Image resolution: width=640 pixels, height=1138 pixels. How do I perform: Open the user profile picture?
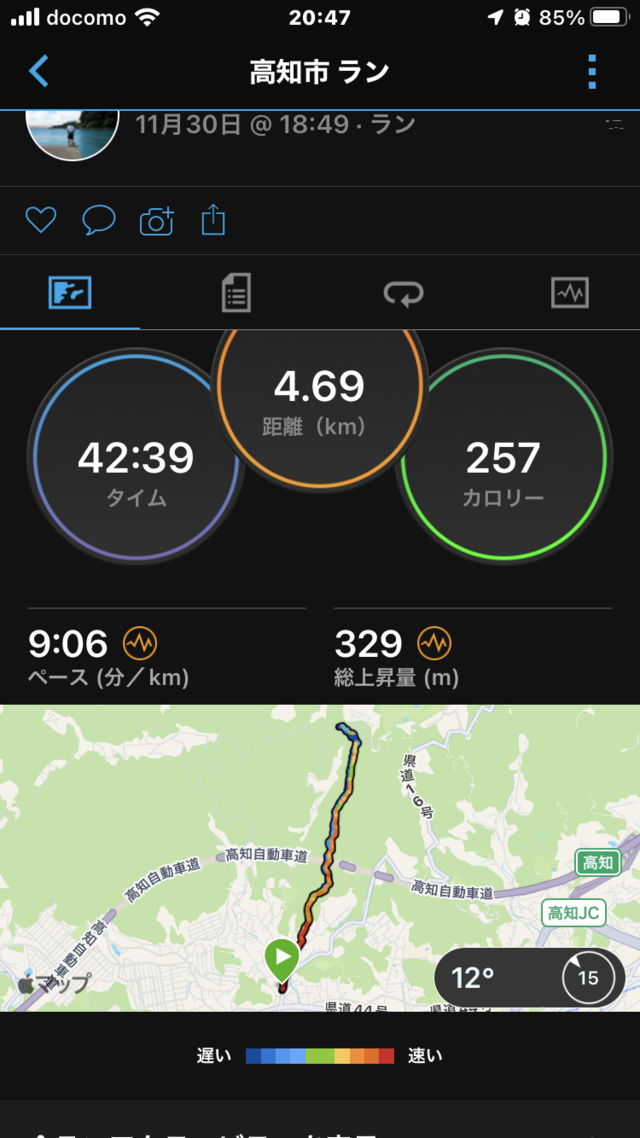pyautogui.click(x=72, y=135)
